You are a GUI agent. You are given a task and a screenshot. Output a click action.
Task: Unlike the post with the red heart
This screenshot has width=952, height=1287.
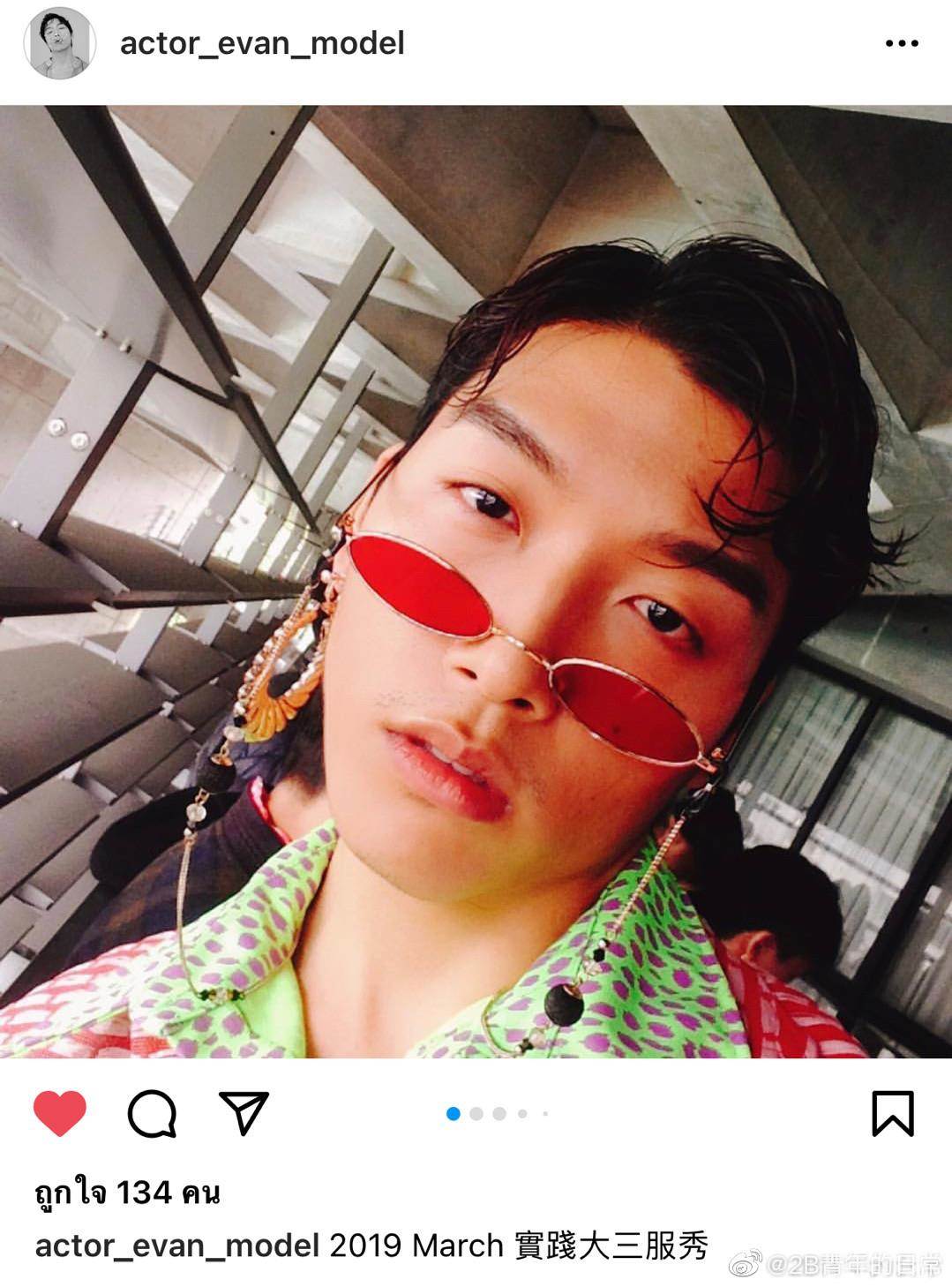coord(60,1113)
